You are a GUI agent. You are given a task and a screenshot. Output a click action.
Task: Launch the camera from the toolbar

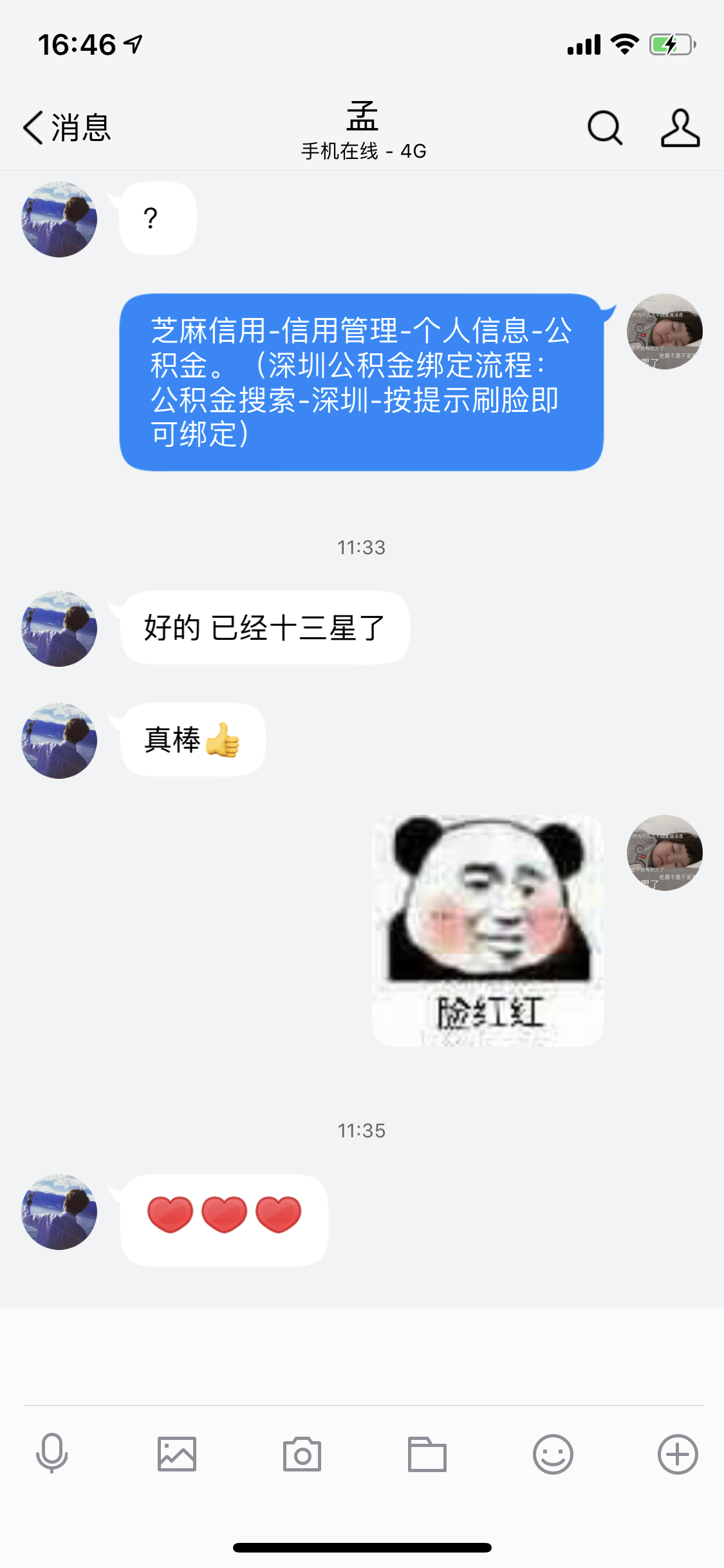pyautogui.click(x=302, y=1453)
